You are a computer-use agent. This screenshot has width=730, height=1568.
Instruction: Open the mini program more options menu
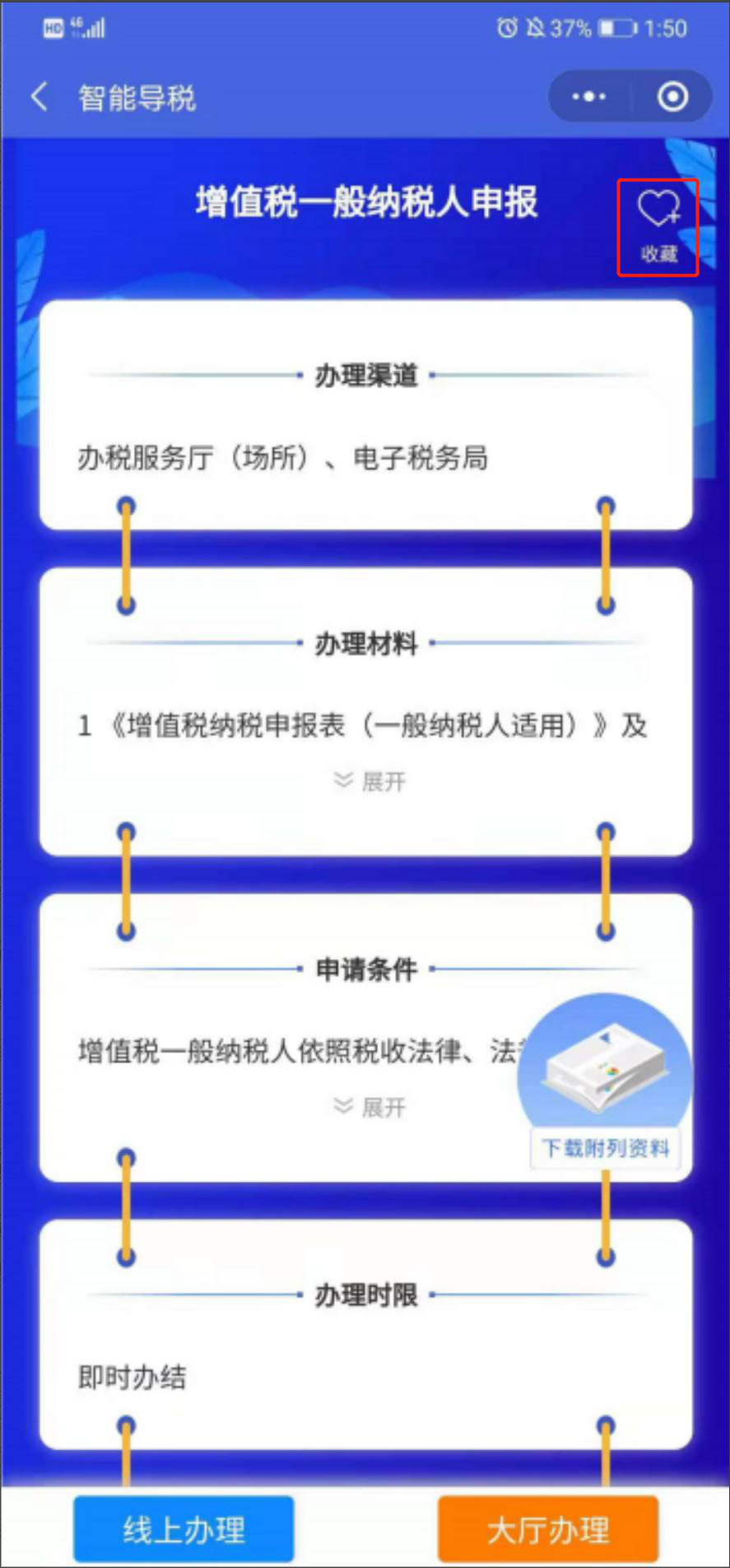pos(589,97)
